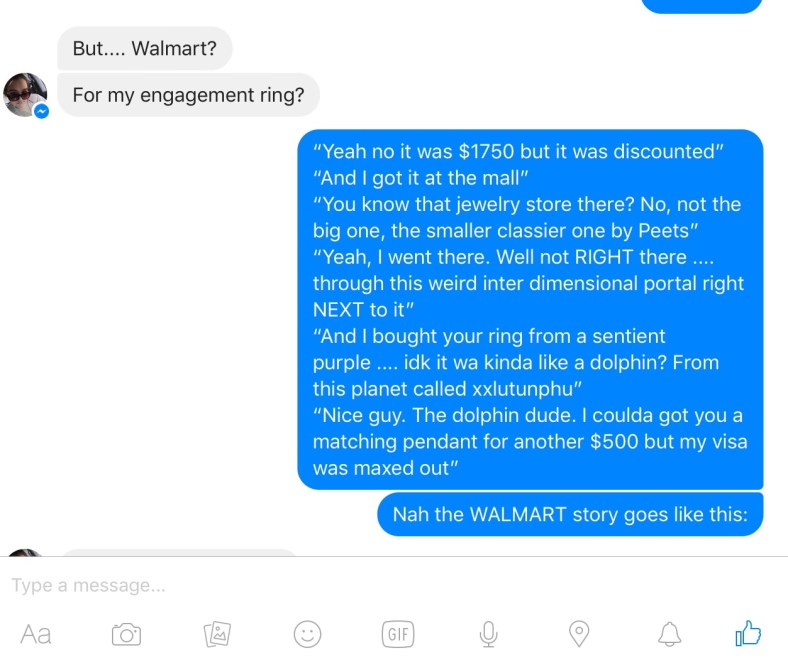788x665 pixels.
Task: Tap the bell reminder icon
Action: coord(669,633)
